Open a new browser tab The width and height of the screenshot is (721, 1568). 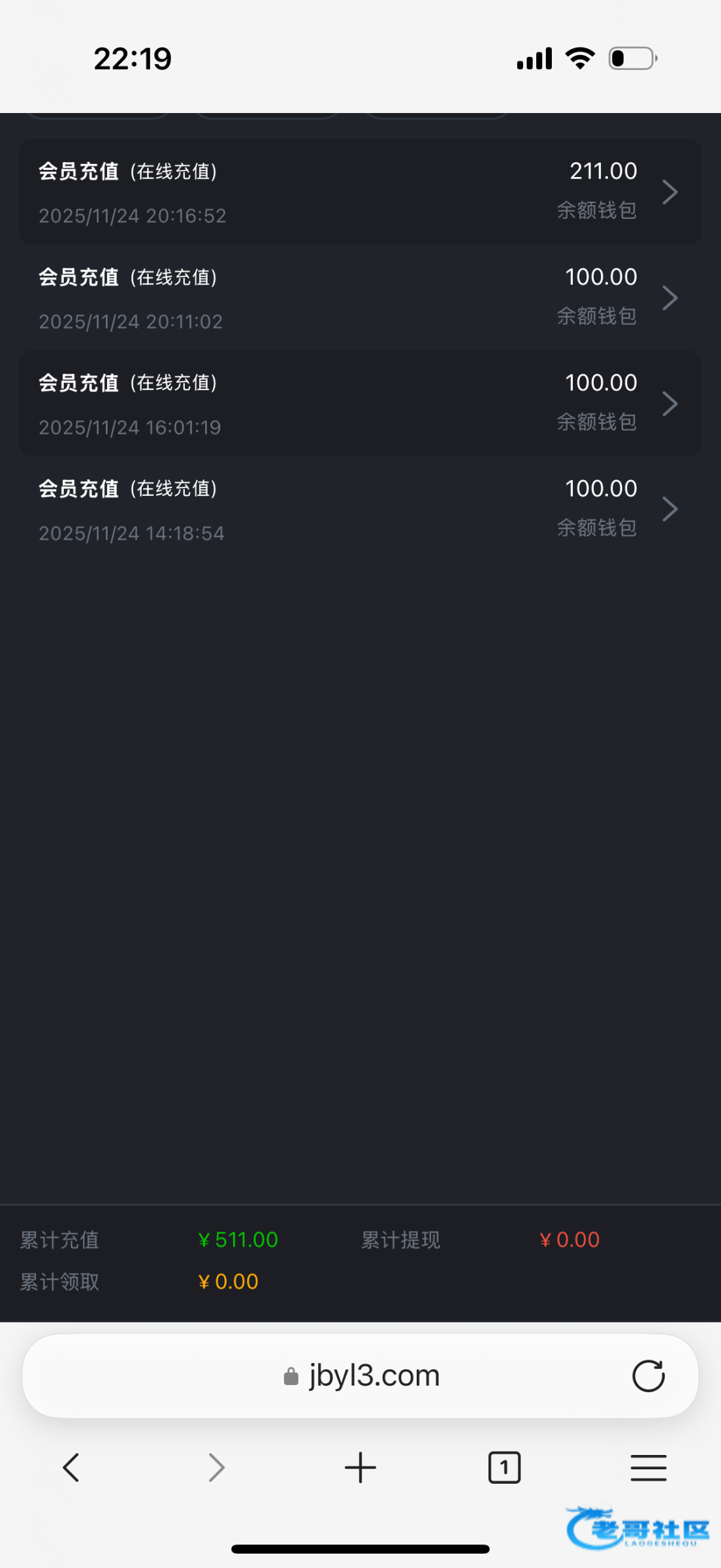click(360, 1467)
